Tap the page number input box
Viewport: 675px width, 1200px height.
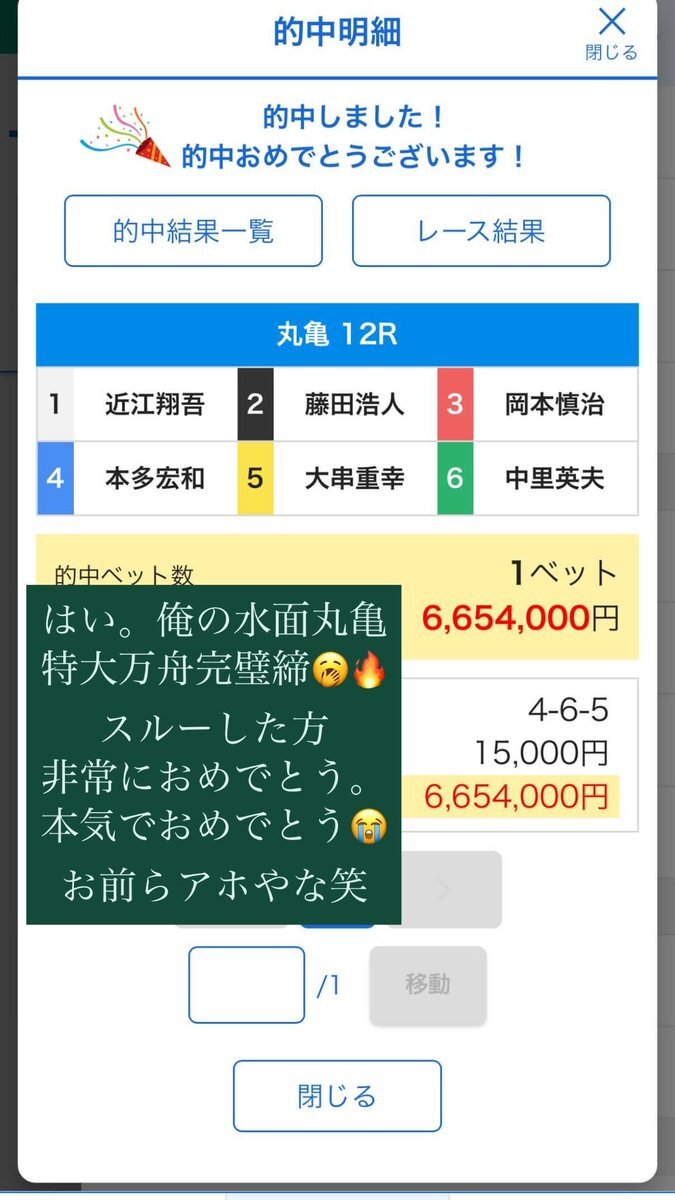pos(246,985)
